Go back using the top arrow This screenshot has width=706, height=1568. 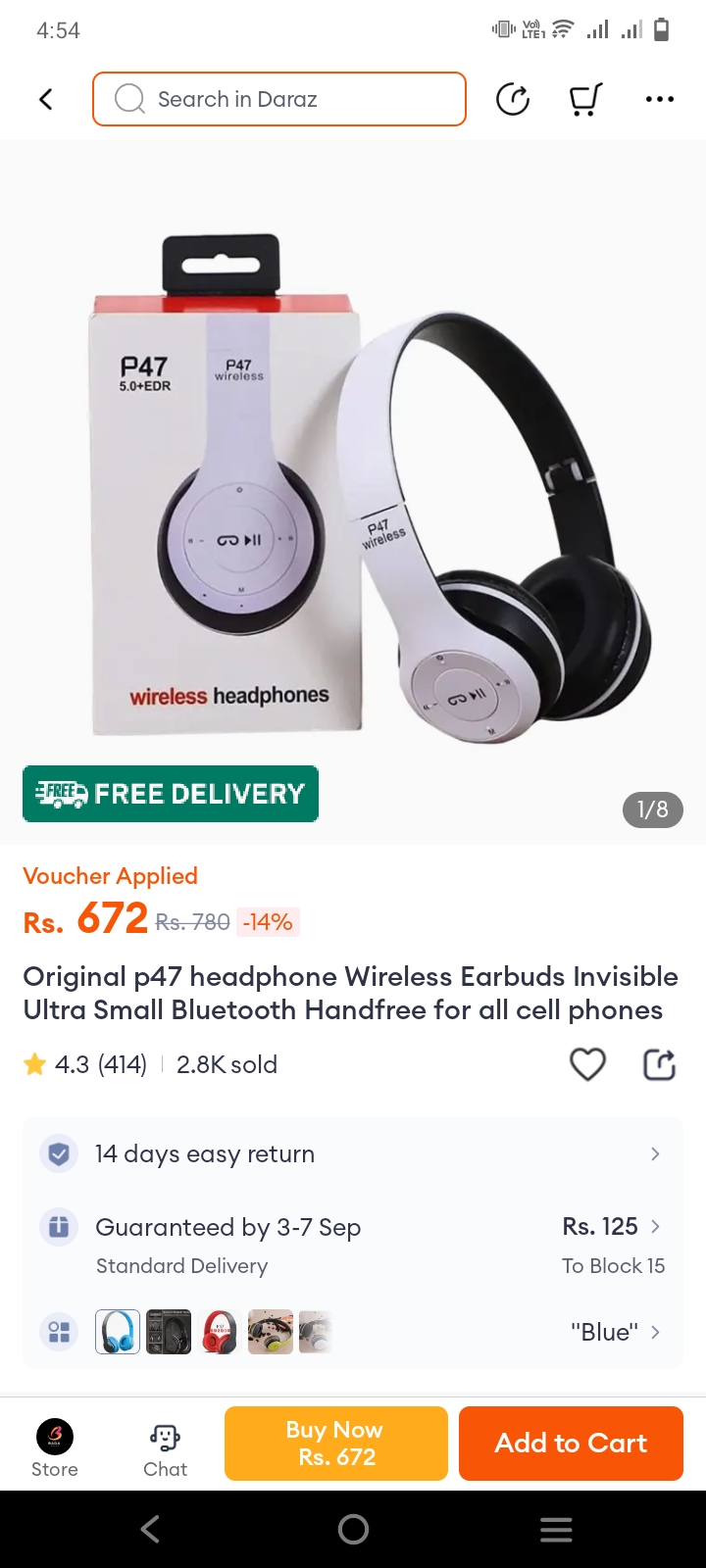click(46, 99)
